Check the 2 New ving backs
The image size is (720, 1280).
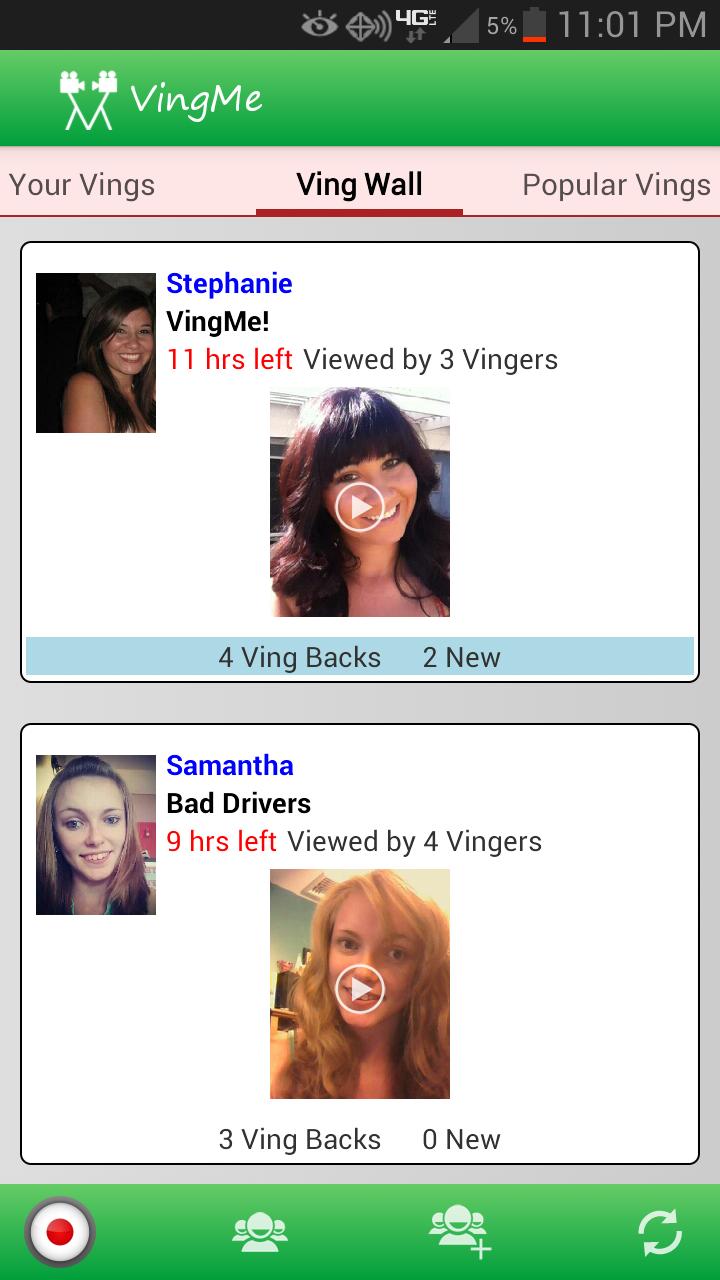461,657
